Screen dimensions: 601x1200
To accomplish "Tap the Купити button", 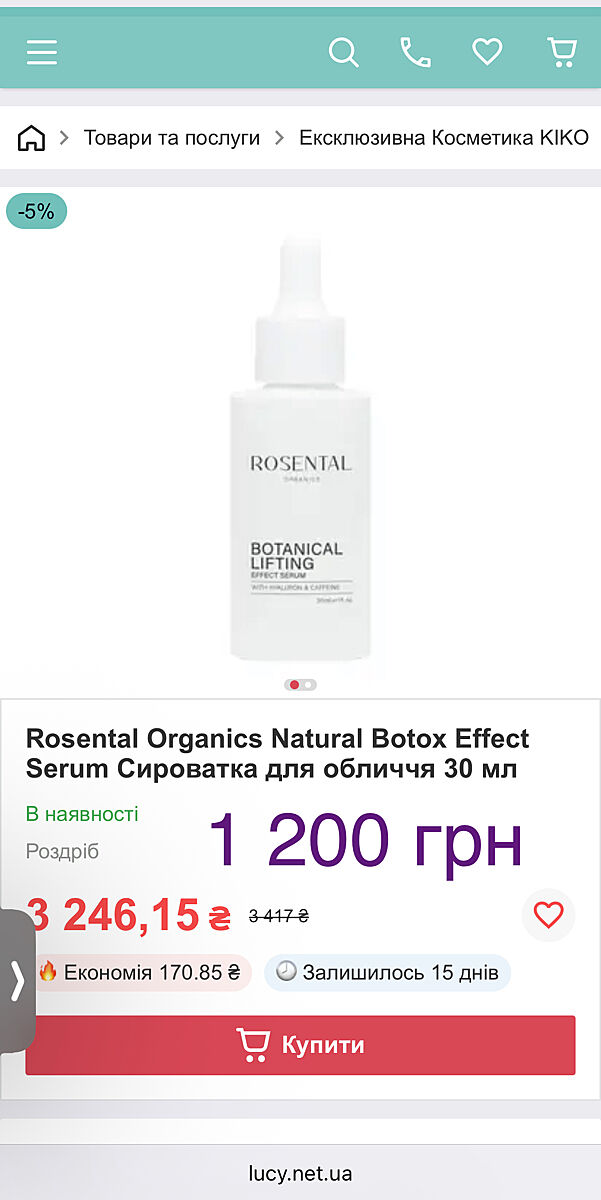I will coord(300,1045).
